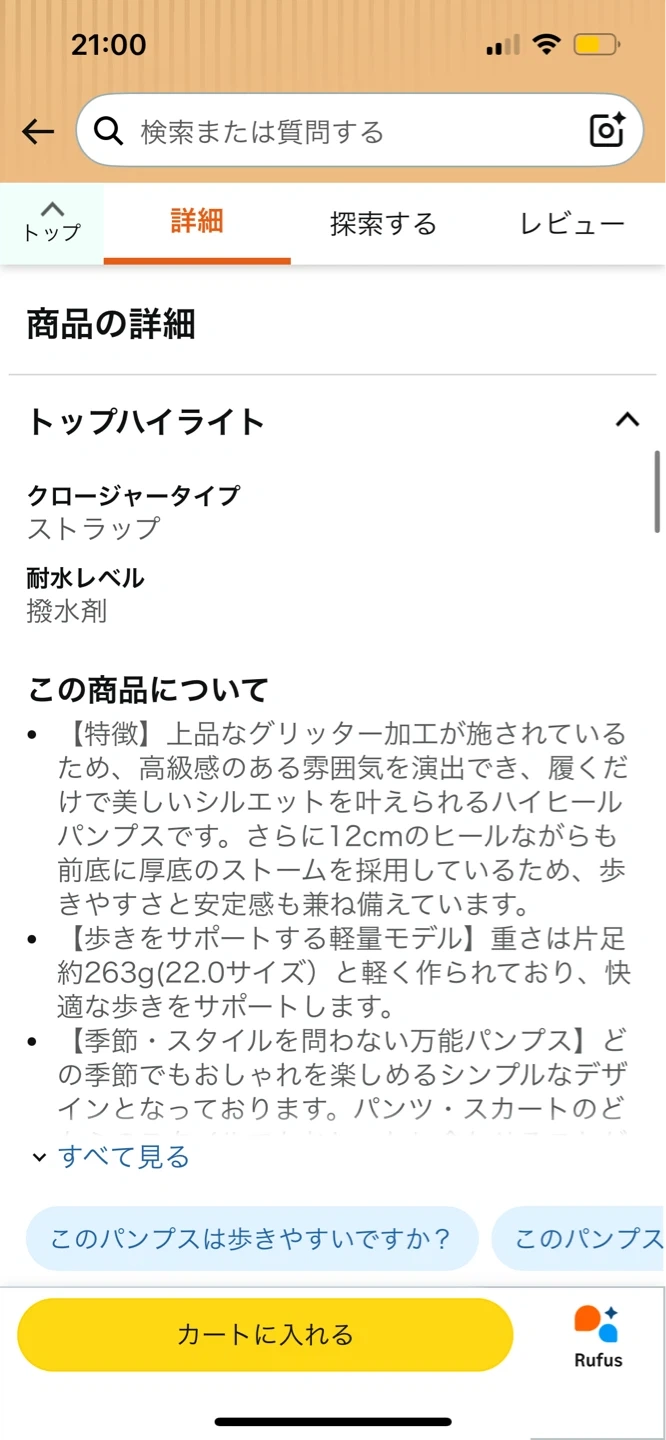Add item with カートに入れる
The image size is (666, 1440).
click(x=265, y=1335)
